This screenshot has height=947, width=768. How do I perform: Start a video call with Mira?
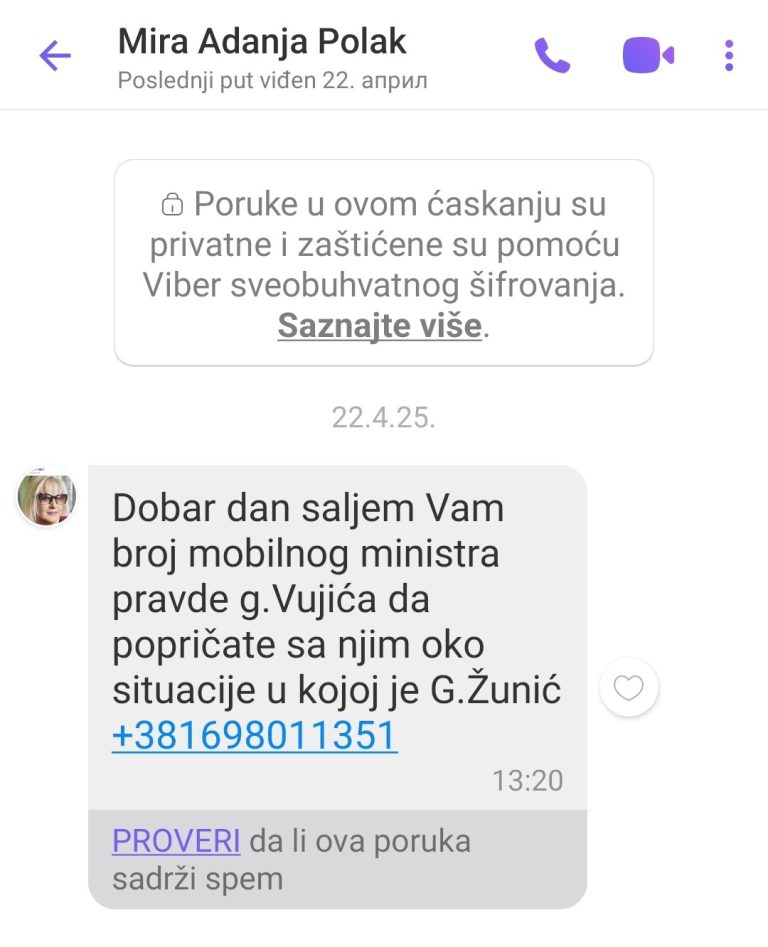(648, 56)
